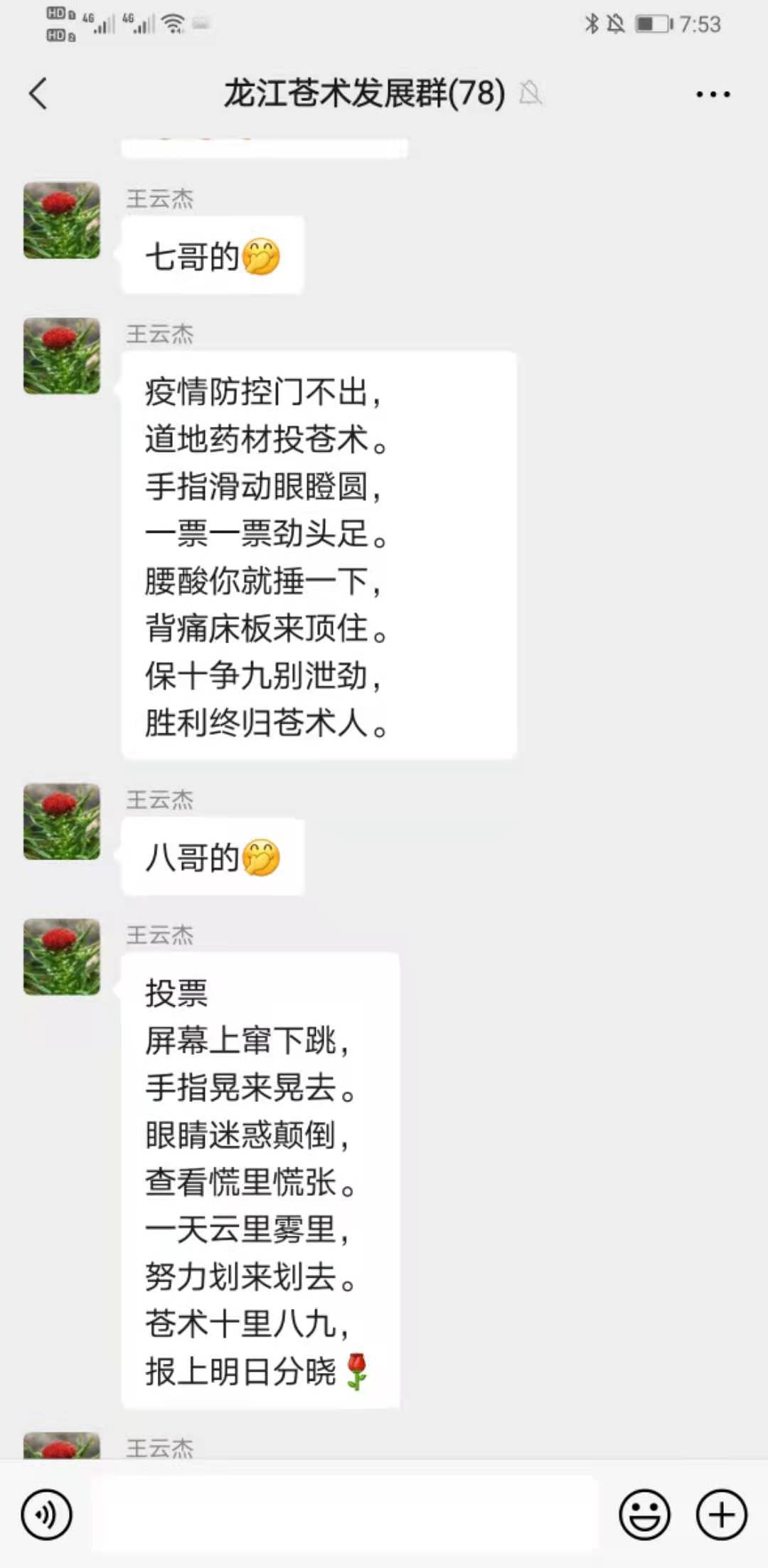View 王云杰's profile from the 八哥的 message
This screenshot has height=1568, width=768.
62,822
